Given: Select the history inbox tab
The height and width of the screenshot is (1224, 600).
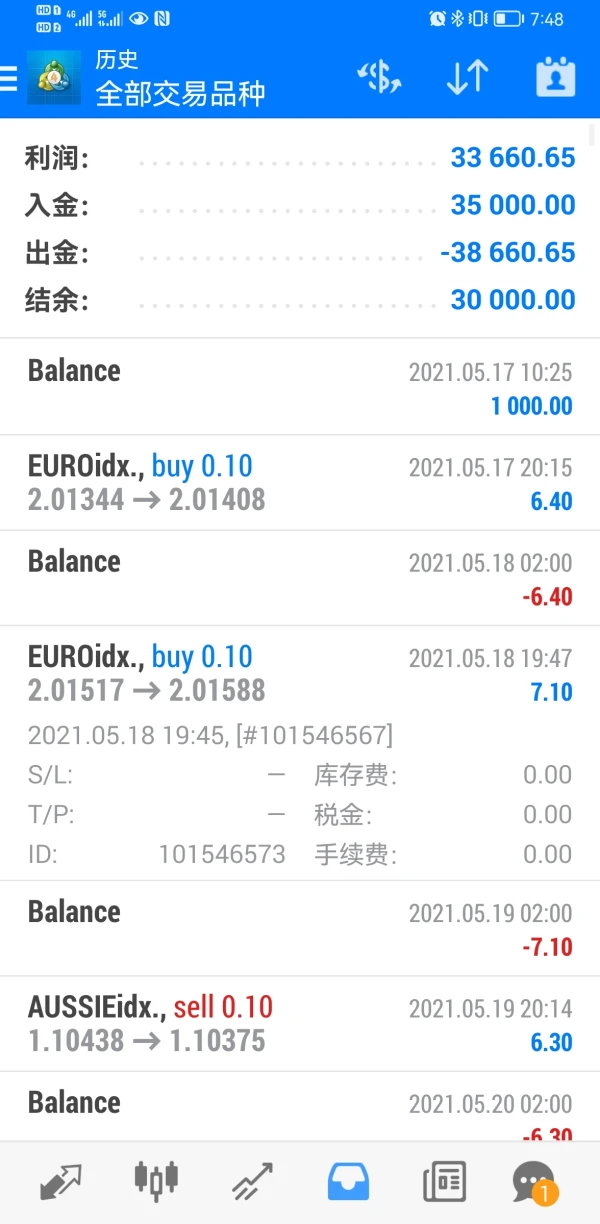Looking at the screenshot, I should [x=348, y=1181].
